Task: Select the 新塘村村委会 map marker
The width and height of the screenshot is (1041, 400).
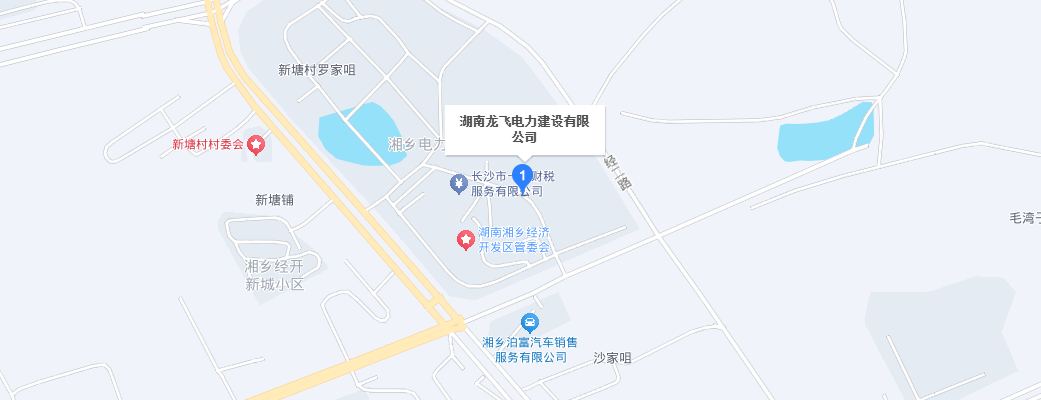Action: tap(257, 146)
